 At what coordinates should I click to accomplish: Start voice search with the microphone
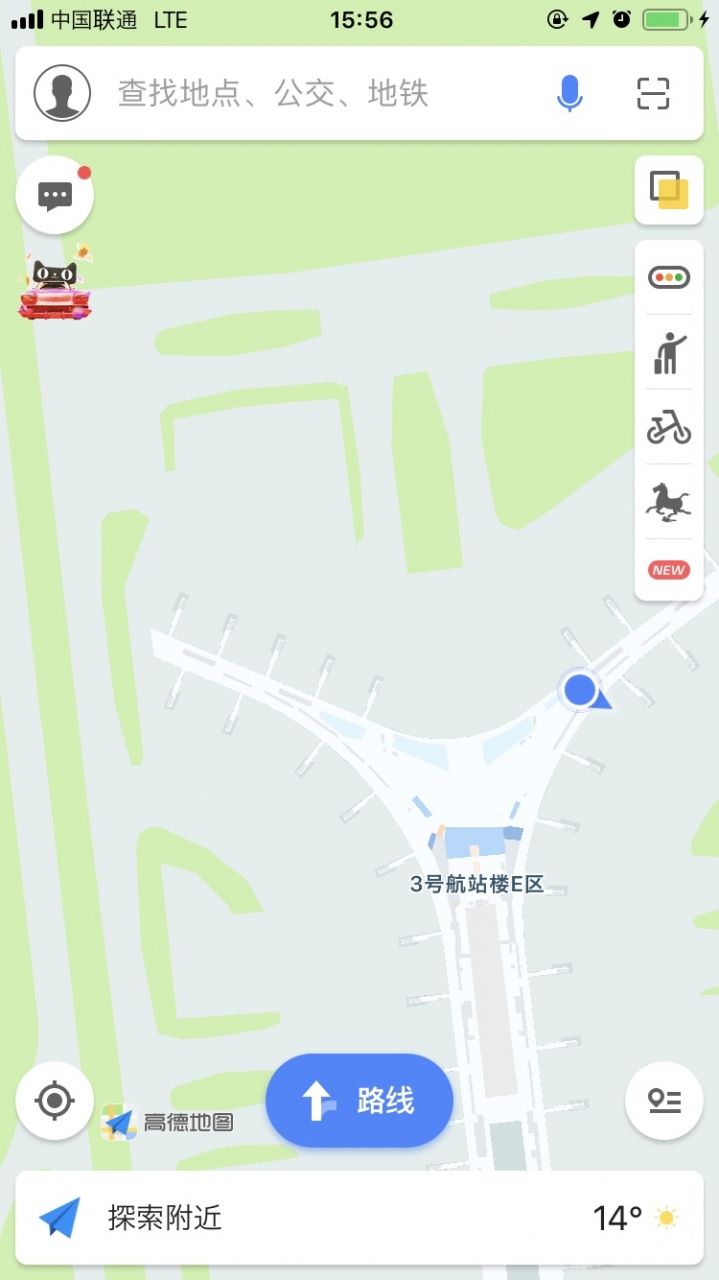pos(569,94)
